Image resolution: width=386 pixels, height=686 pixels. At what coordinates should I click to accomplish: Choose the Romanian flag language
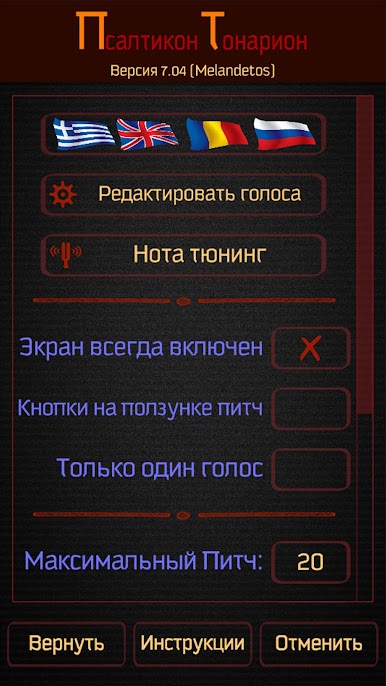pos(217,133)
